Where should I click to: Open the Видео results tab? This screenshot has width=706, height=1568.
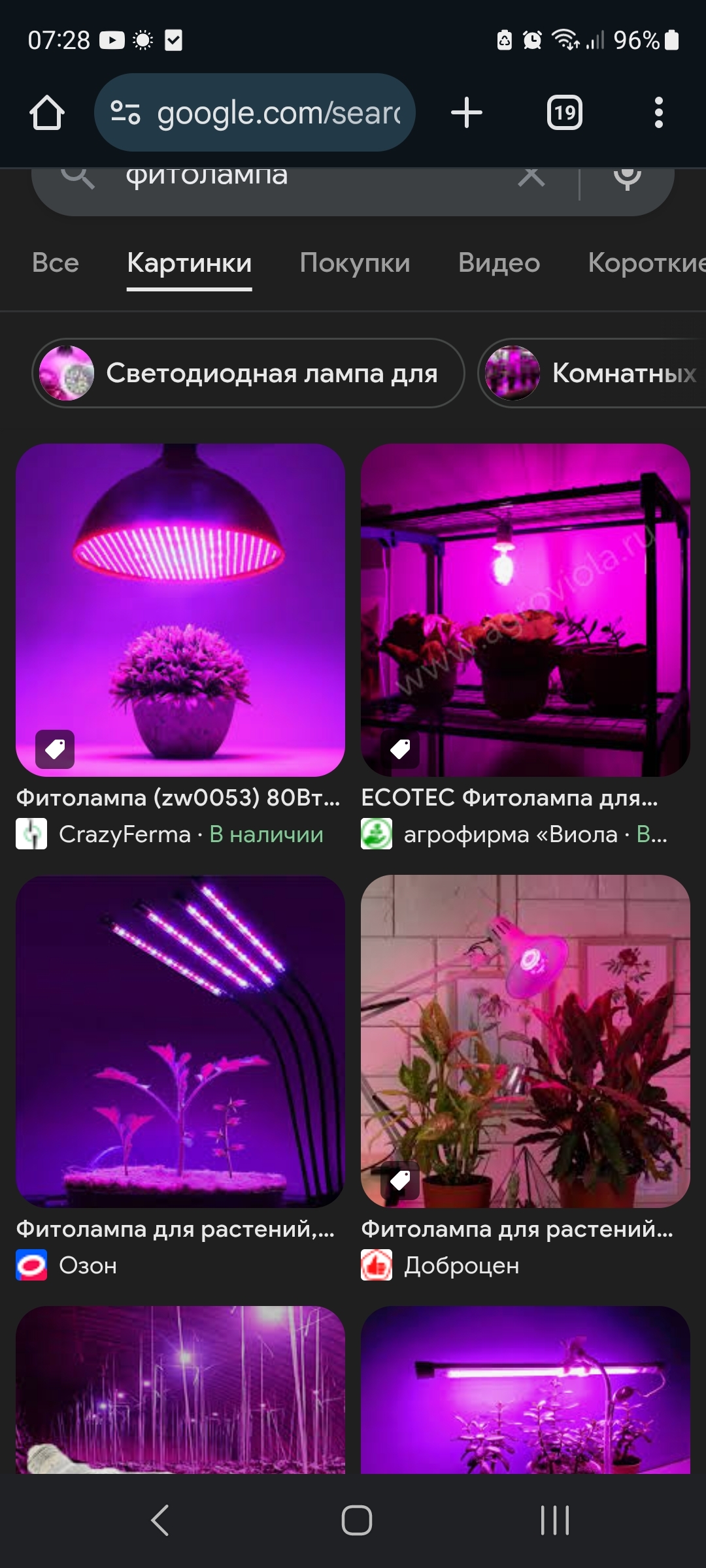coord(499,263)
